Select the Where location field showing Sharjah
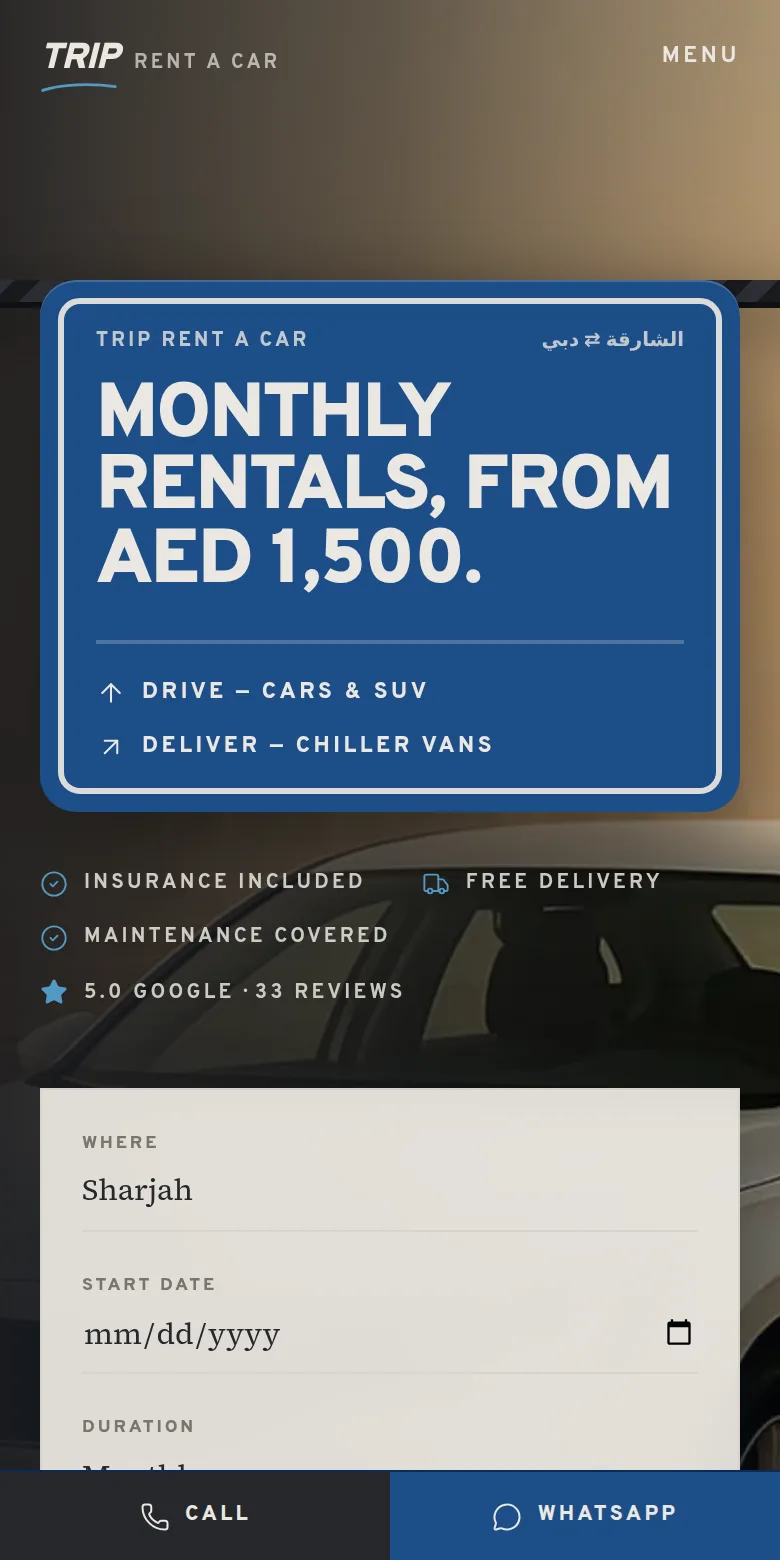The height and width of the screenshot is (1560, 780). pyautogui.click(x=390, y=1190)
